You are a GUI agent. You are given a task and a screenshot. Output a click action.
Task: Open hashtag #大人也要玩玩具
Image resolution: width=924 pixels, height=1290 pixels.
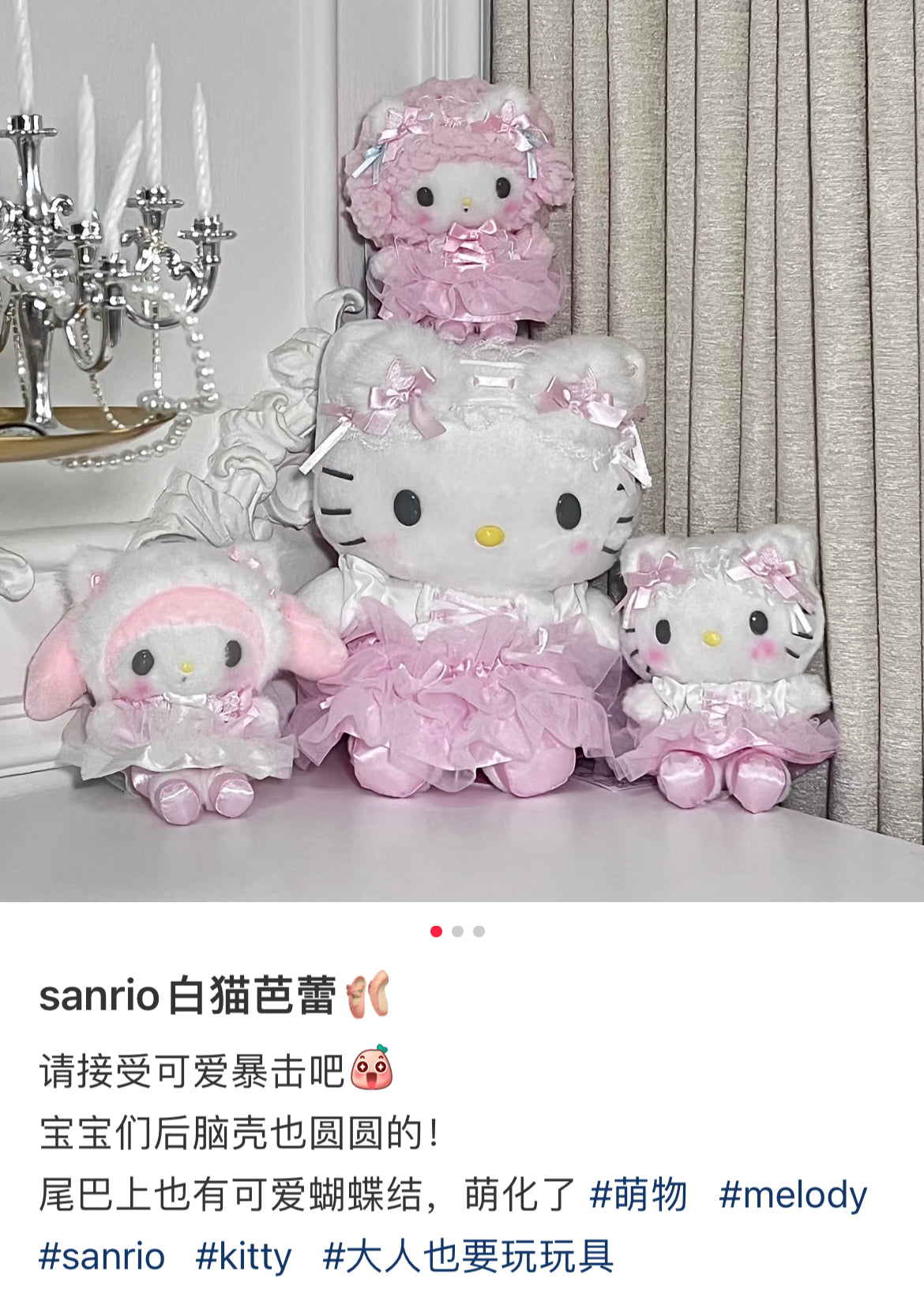468,1257
